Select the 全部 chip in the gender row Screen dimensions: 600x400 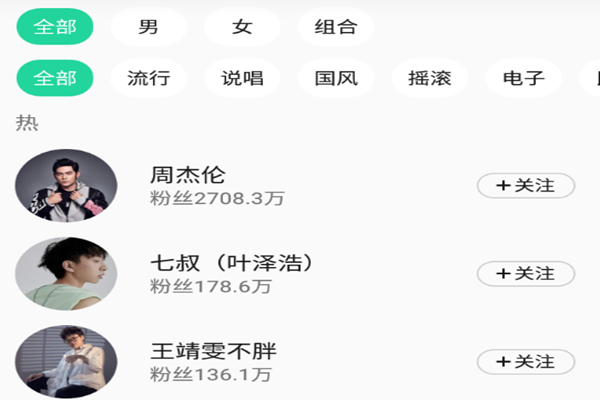pos(55,27)
